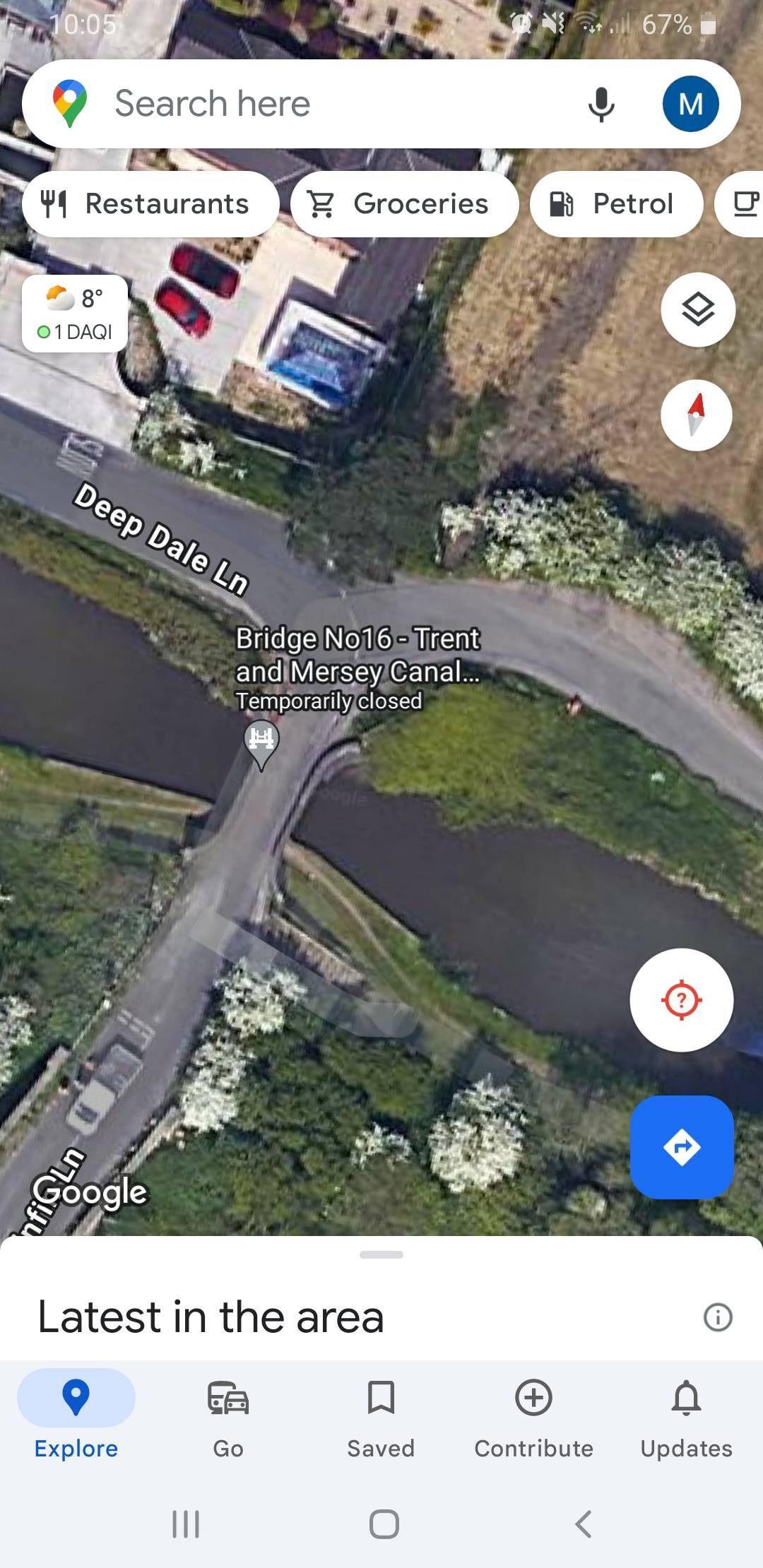Show Petrol stations nearby
This screenshot has width=763, height=1568.
click(616, 204)
